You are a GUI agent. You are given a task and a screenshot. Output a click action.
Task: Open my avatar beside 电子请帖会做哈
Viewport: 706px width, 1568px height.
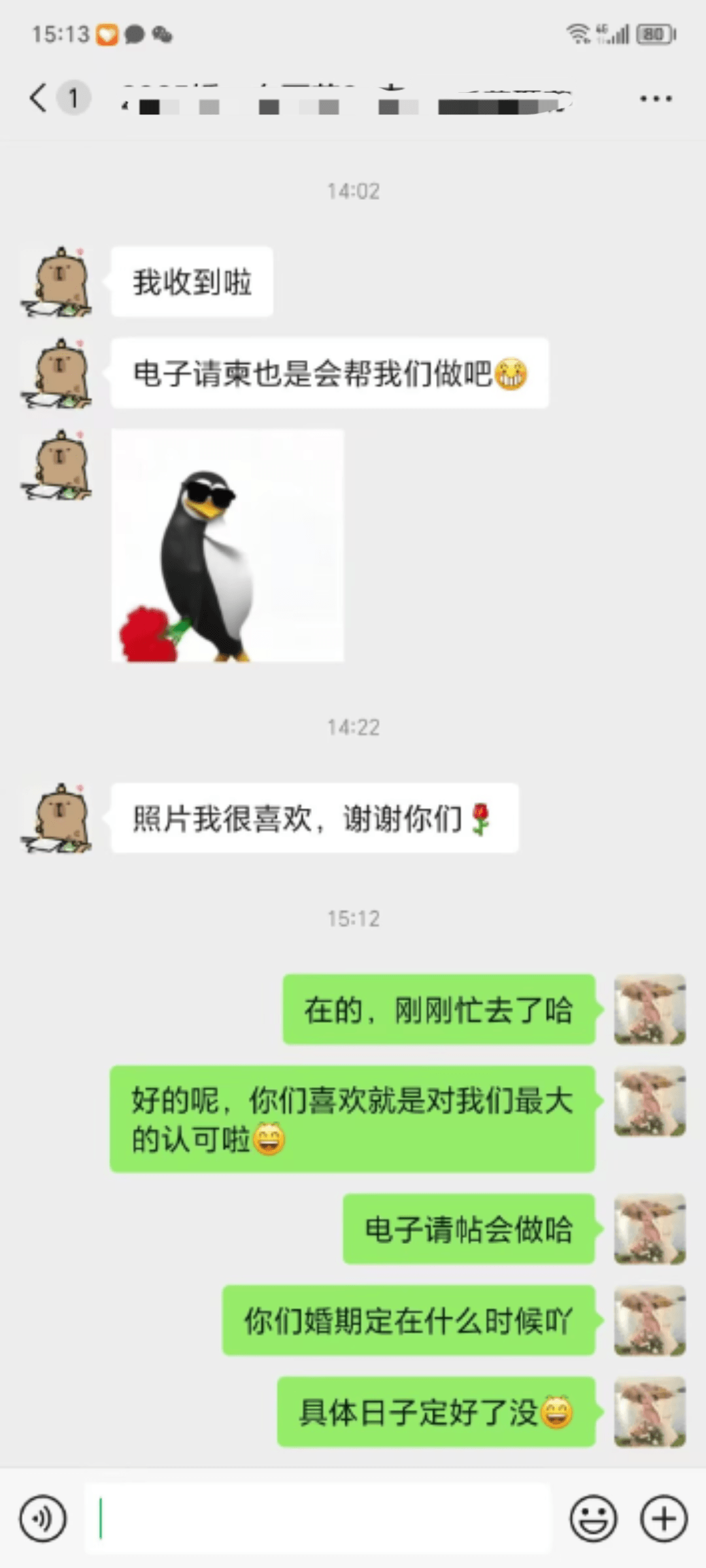649,1229
